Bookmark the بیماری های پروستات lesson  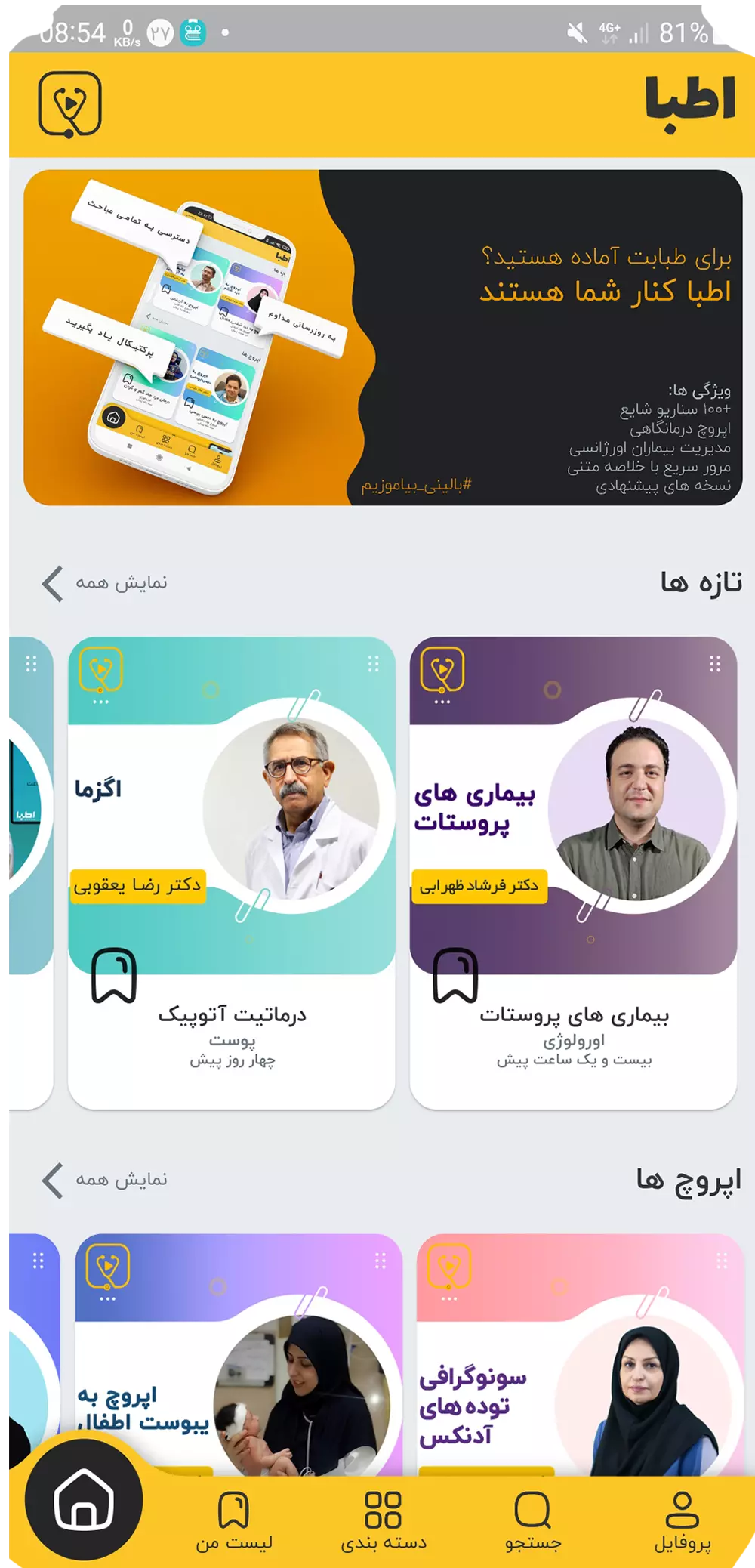point(455,976)
